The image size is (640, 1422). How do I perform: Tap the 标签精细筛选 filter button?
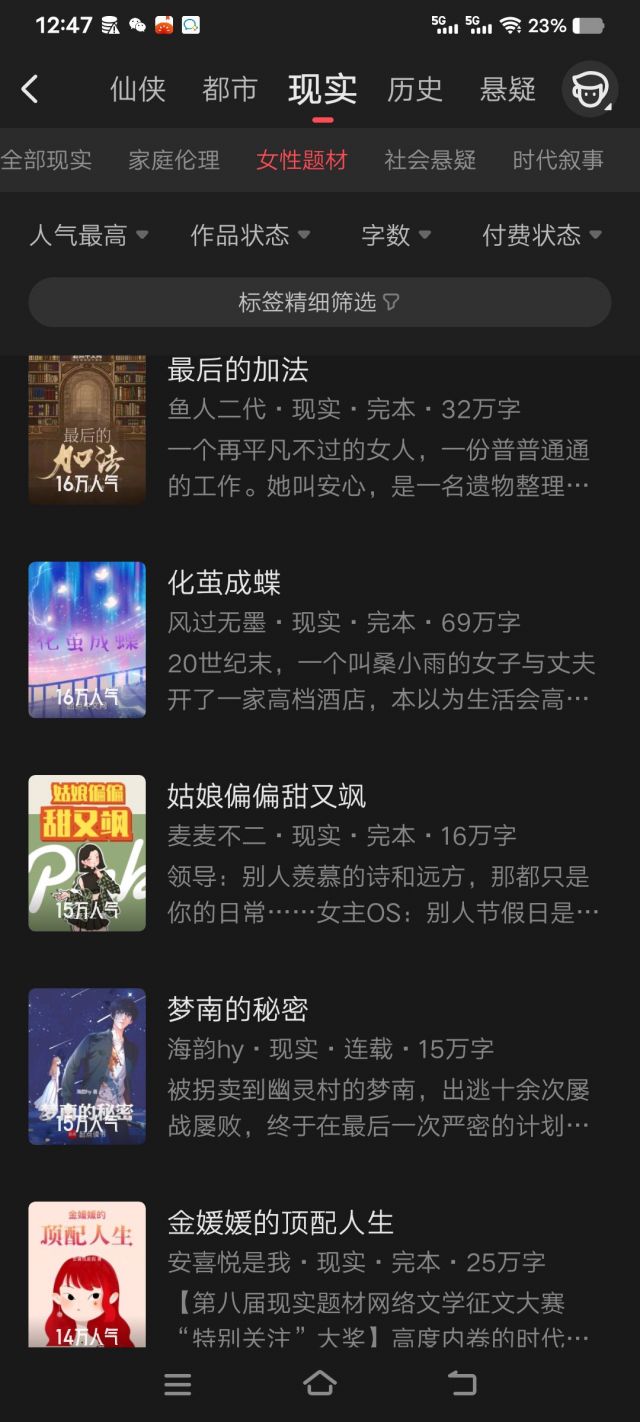(319, 302)
